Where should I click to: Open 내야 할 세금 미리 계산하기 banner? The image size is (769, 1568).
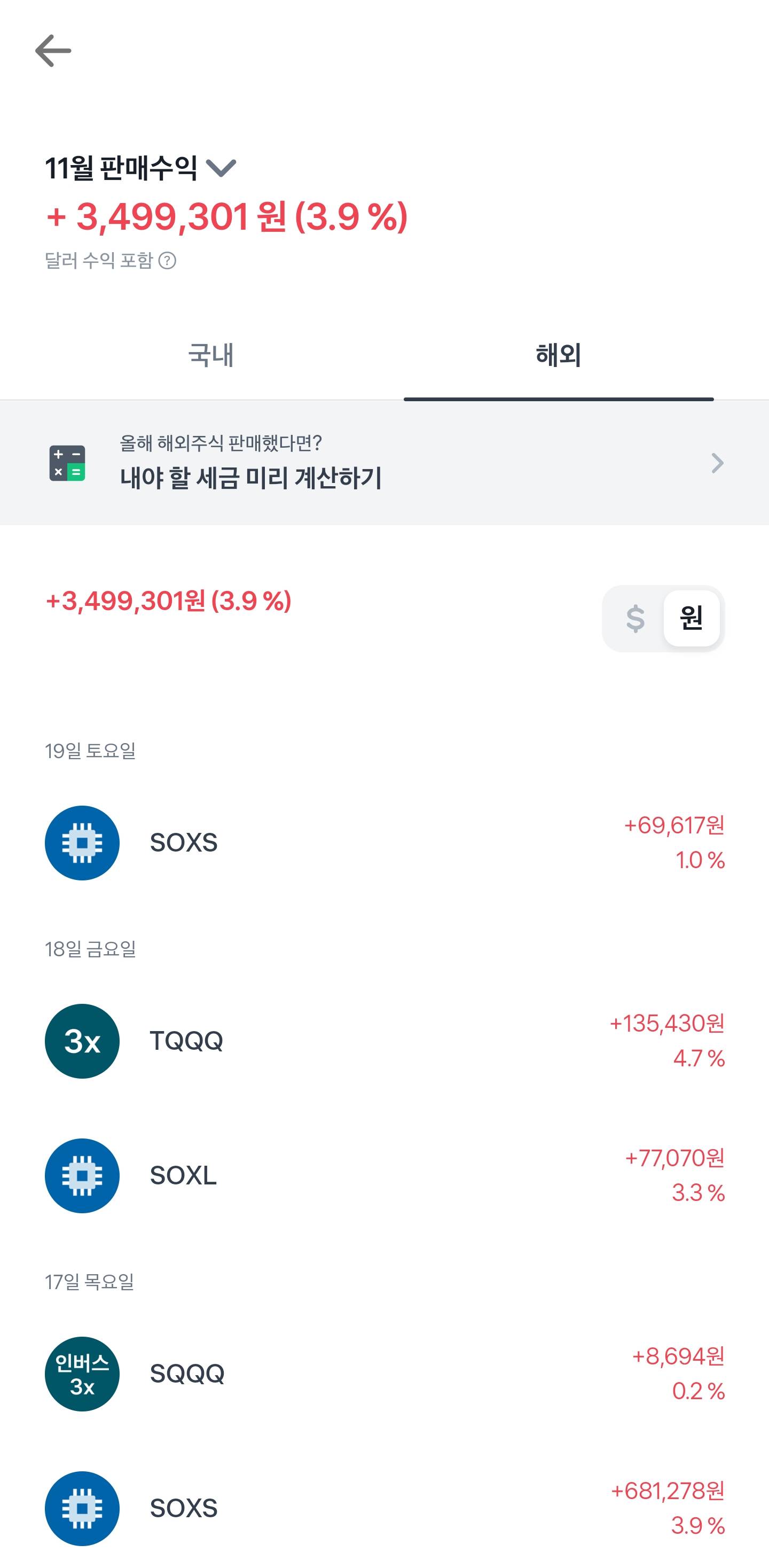[x=384, y=463]
